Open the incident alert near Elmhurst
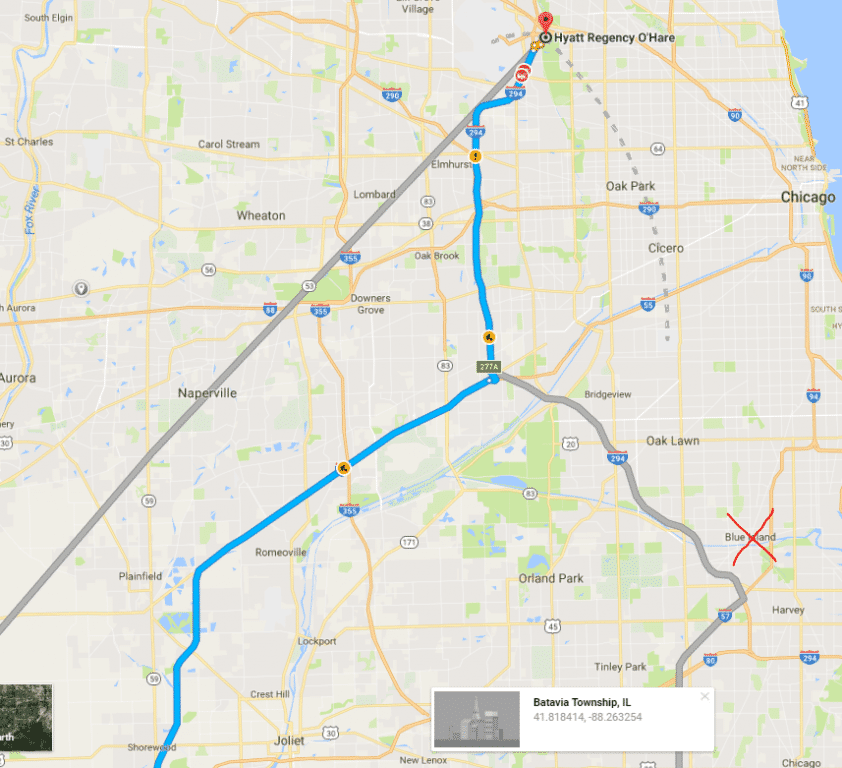This screenshot has width=842, height=768. pos(475,157)
